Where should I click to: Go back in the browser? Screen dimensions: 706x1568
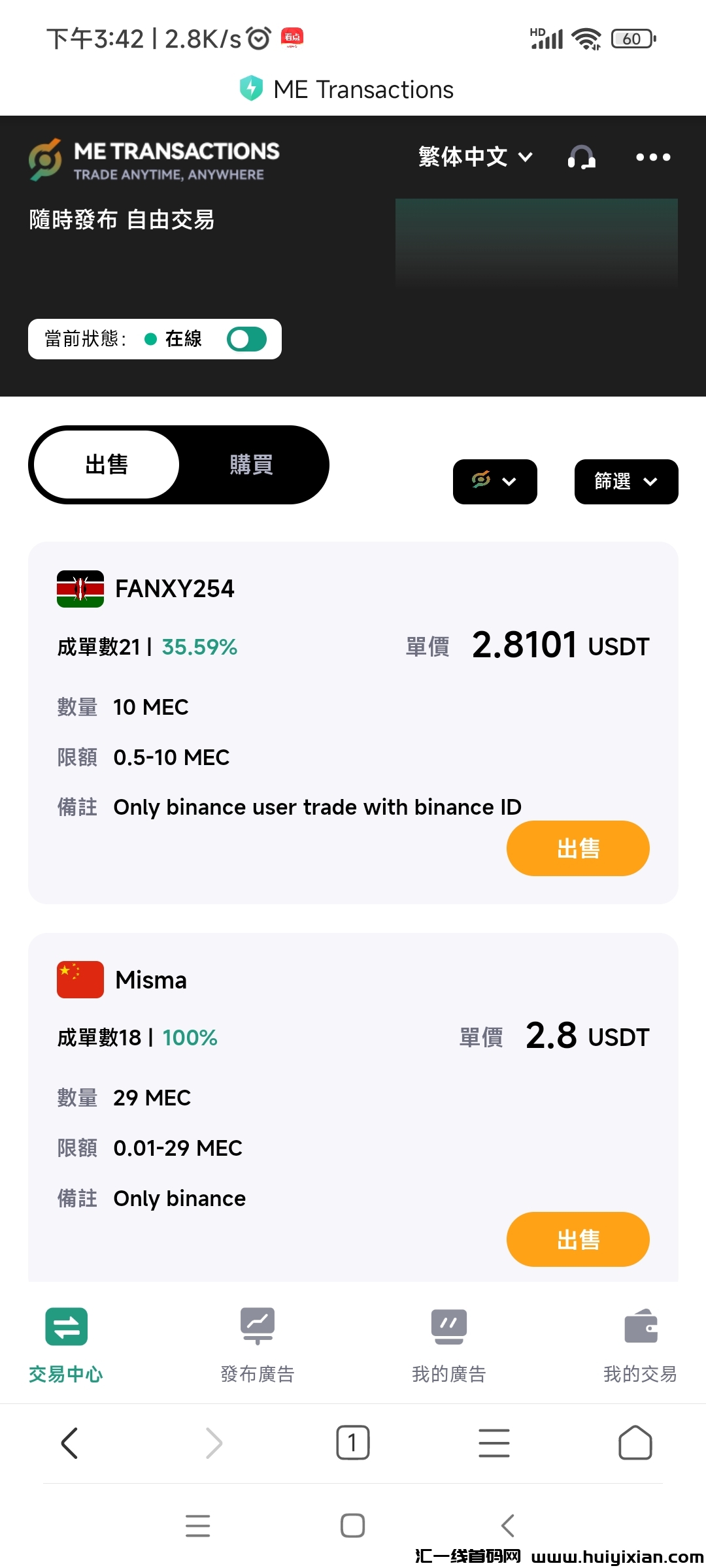[x=70, y=1443]
